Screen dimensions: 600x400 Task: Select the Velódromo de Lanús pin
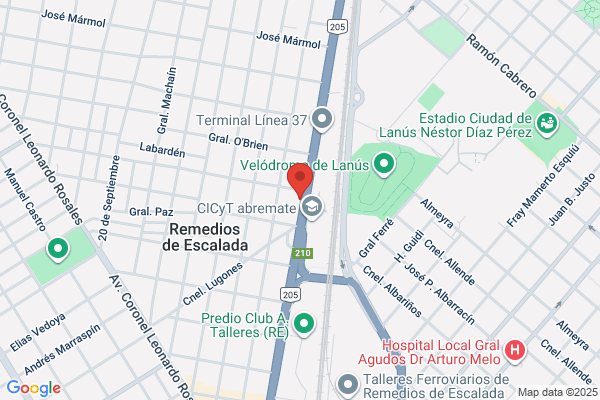pyautogui.click(x=384, y=165)
